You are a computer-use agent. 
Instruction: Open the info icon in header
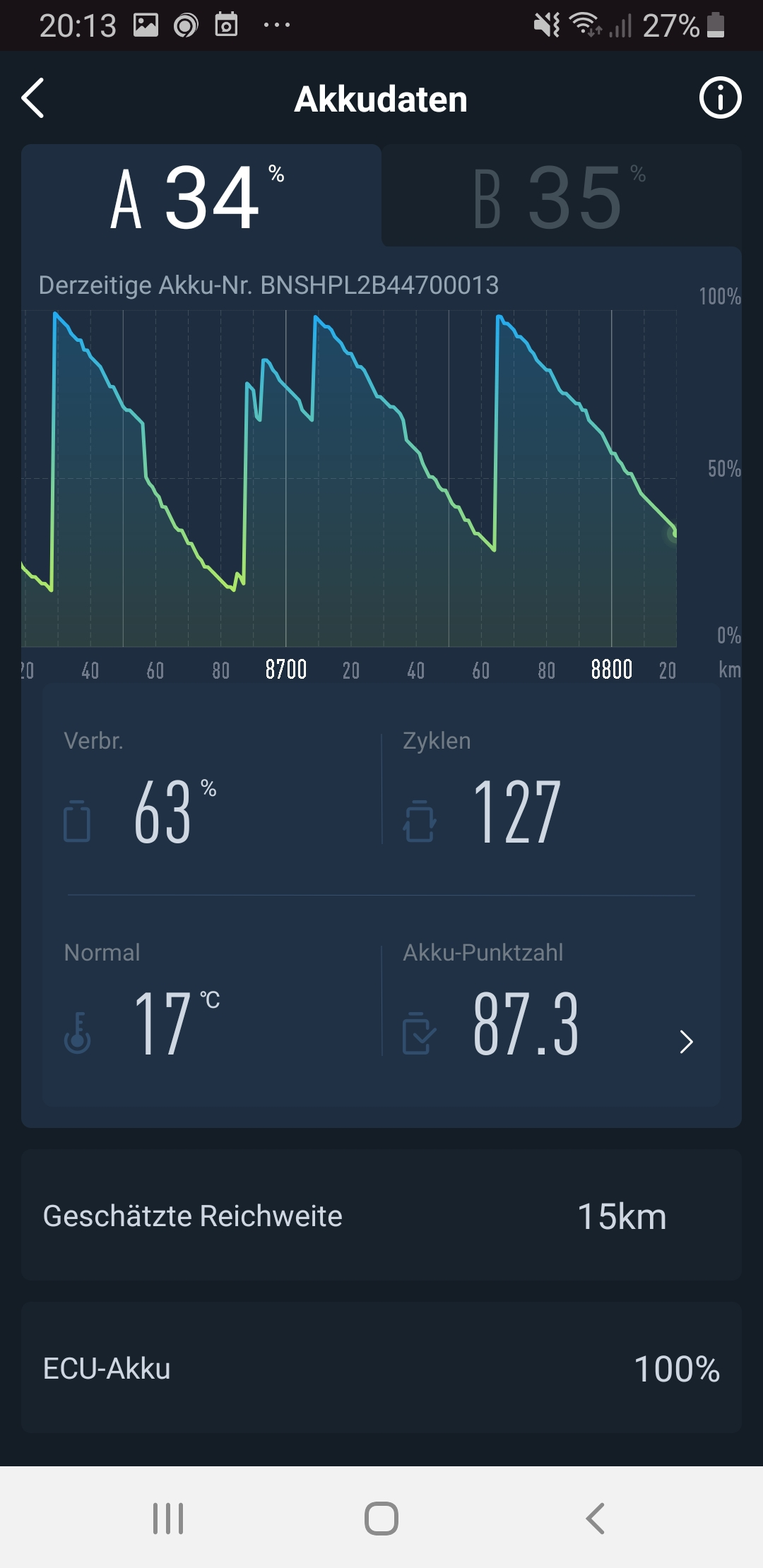pos(720,98)
